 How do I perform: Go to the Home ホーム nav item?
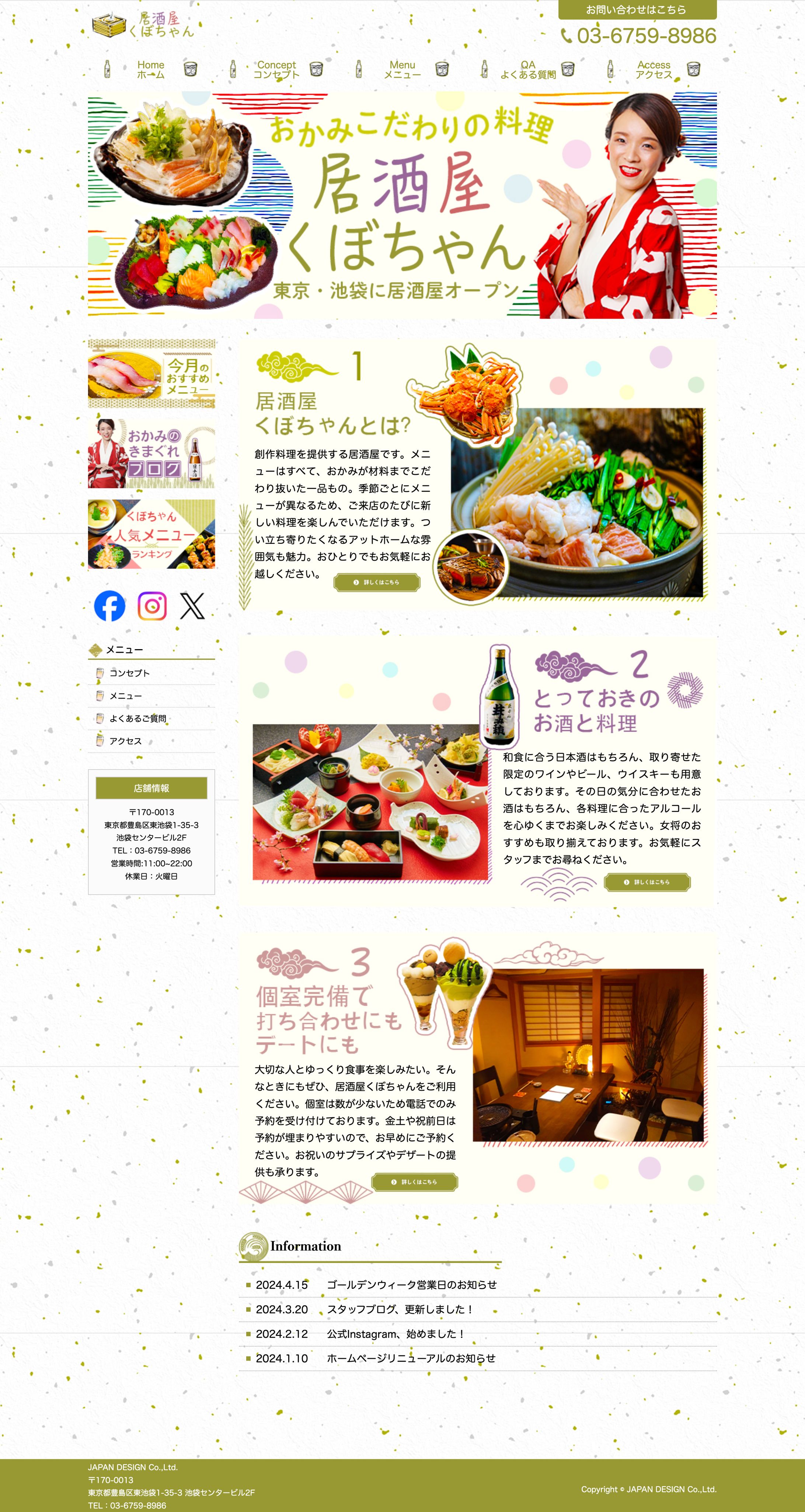151,69
